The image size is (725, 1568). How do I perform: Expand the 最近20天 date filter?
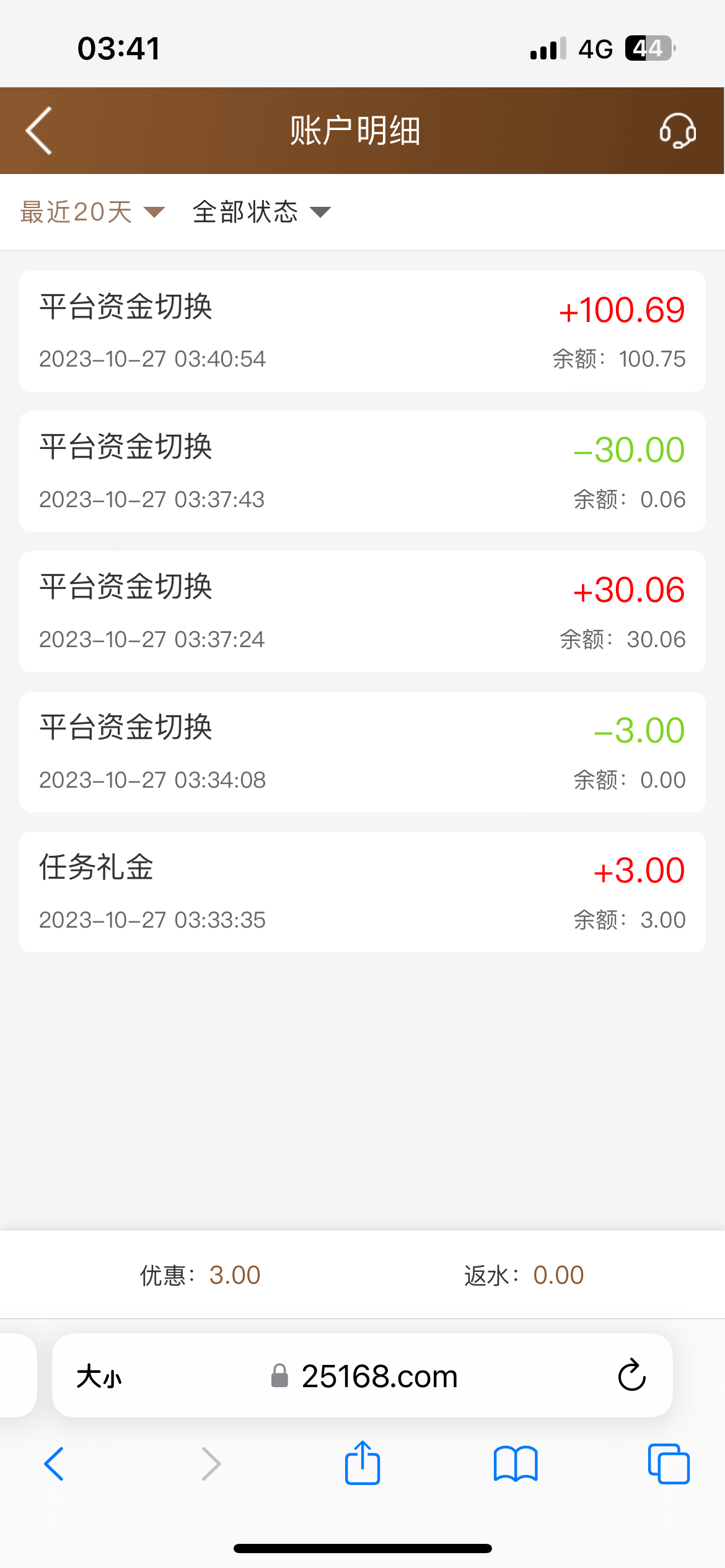click(92, 212)
